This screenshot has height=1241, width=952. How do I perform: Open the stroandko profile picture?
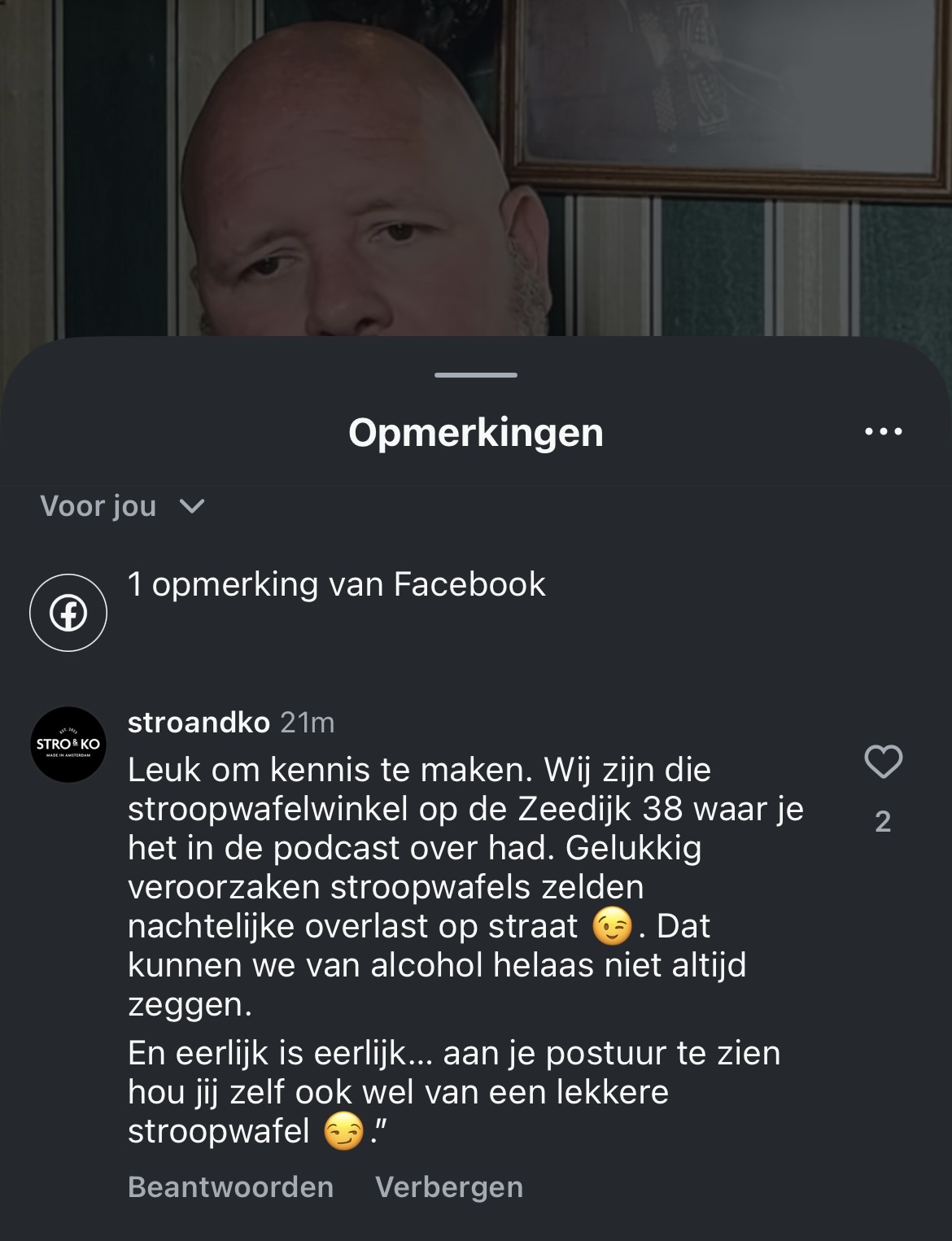coord(68,745)
